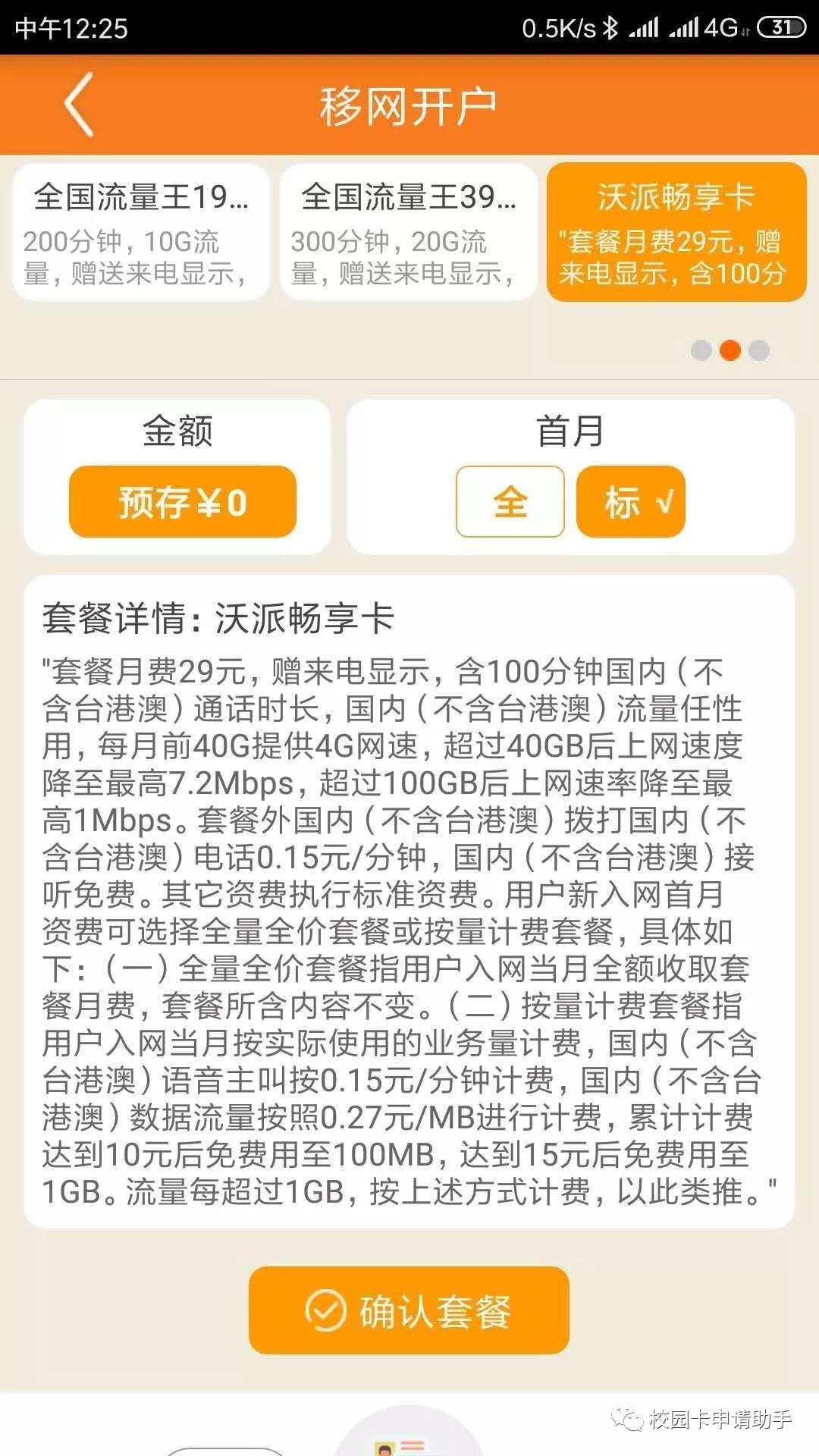
Task: Select the 全国流量王39 plan card
Action: [409, 231]
